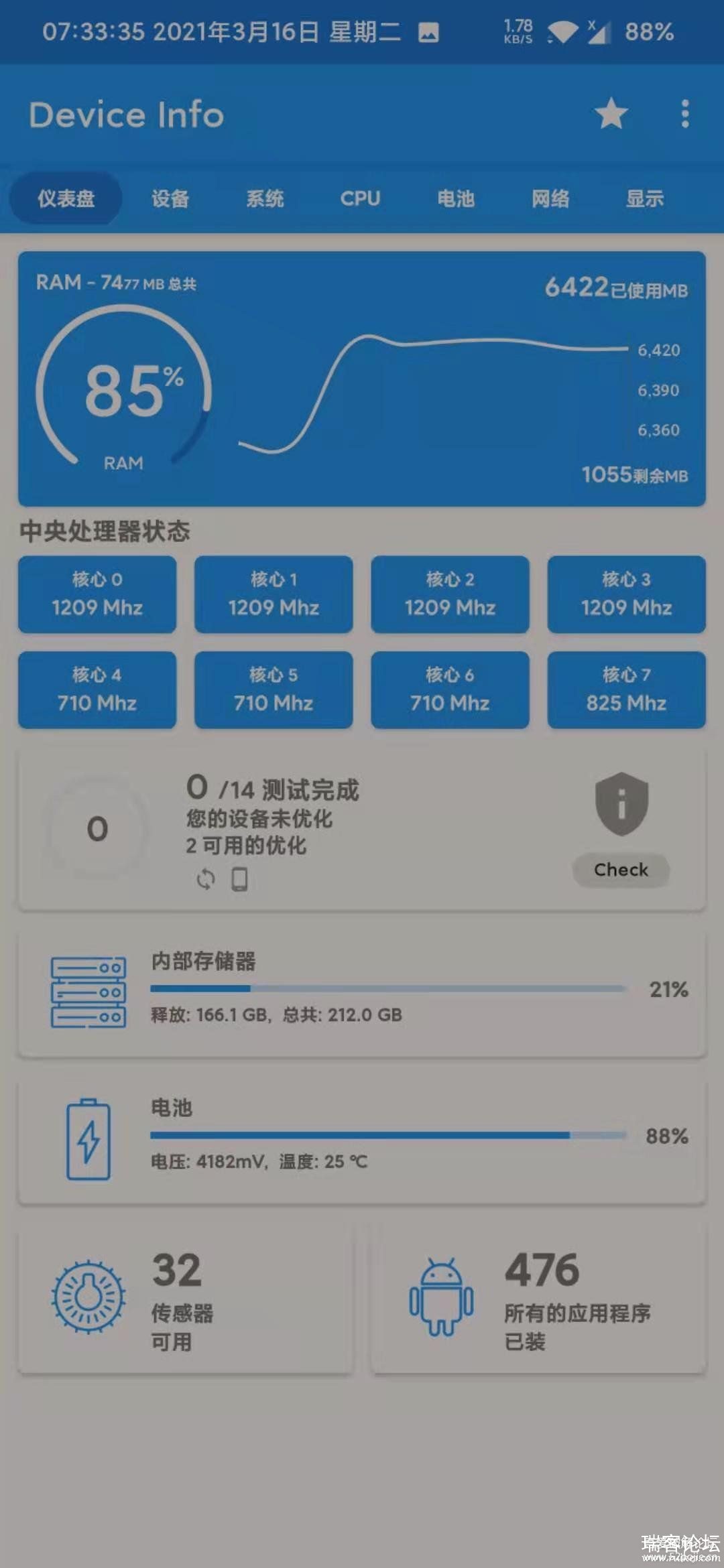The width and height of the screenshot is (724, 1568).
Task: Switch to the 设备 tab
Action: [170, 198]
